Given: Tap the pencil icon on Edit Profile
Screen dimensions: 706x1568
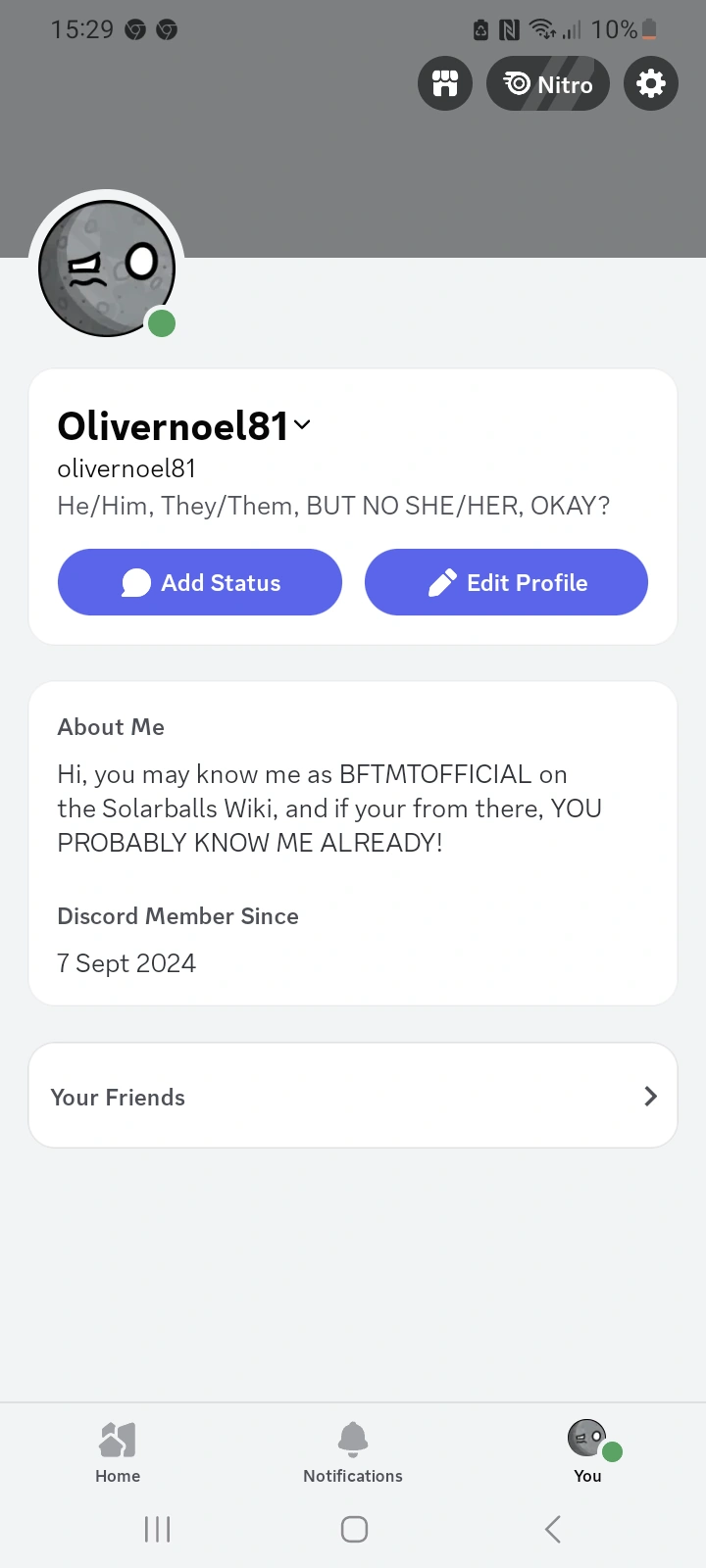Looking at the screenshot, I should [442, 582].
